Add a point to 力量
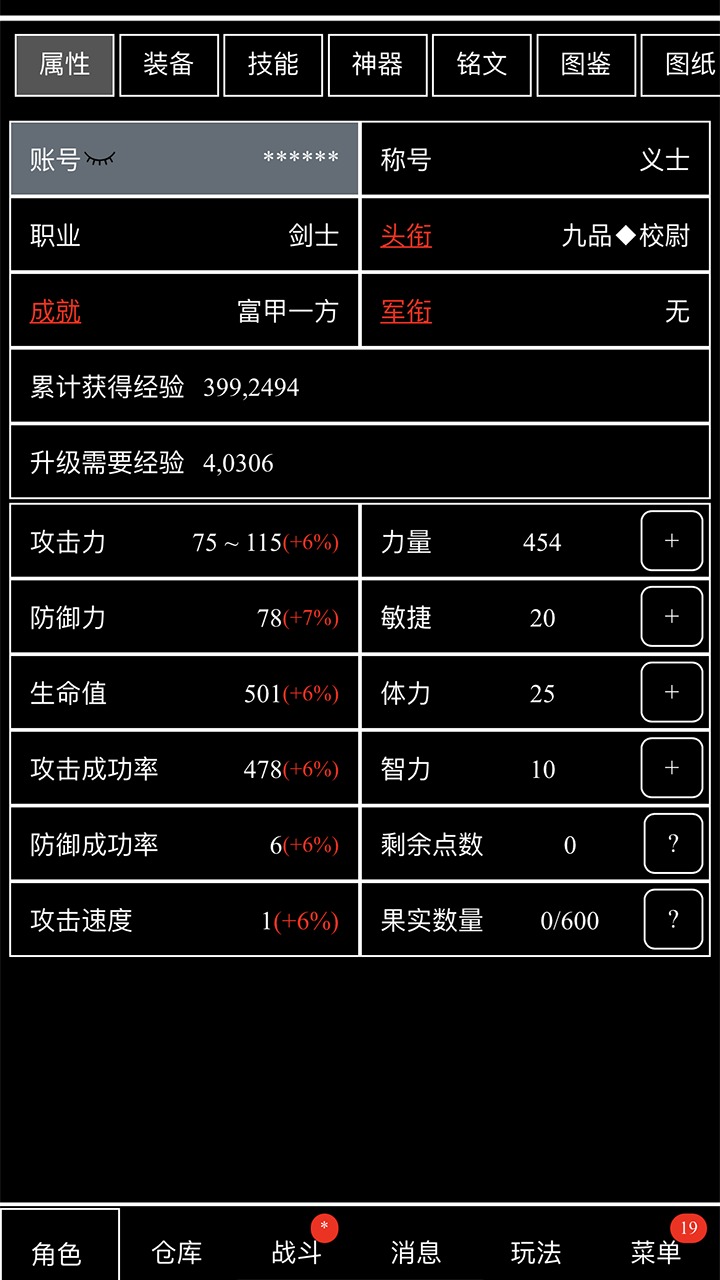Screen dimensions: 720x1280 tap(672, 541)
